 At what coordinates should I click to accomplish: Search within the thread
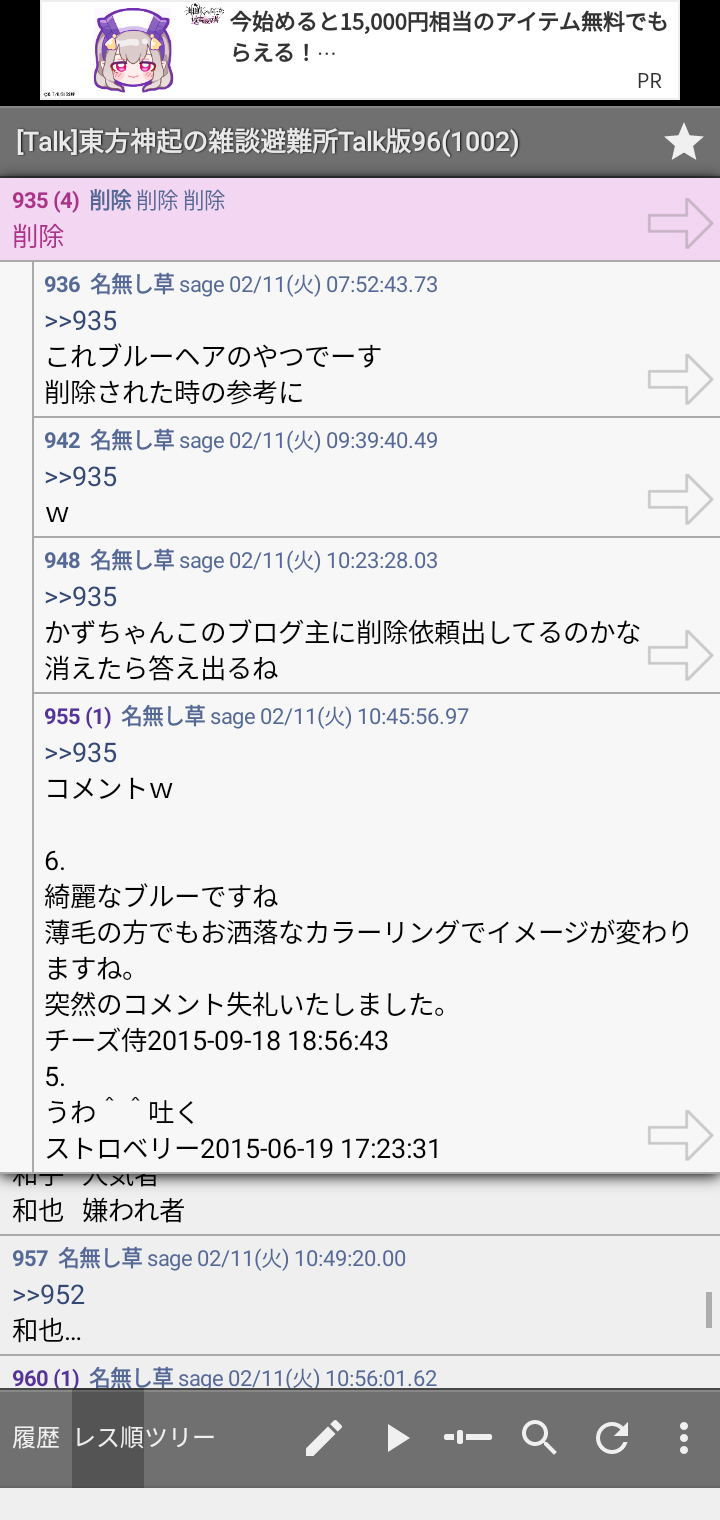pyautogui.click(x=540, y=1439)
